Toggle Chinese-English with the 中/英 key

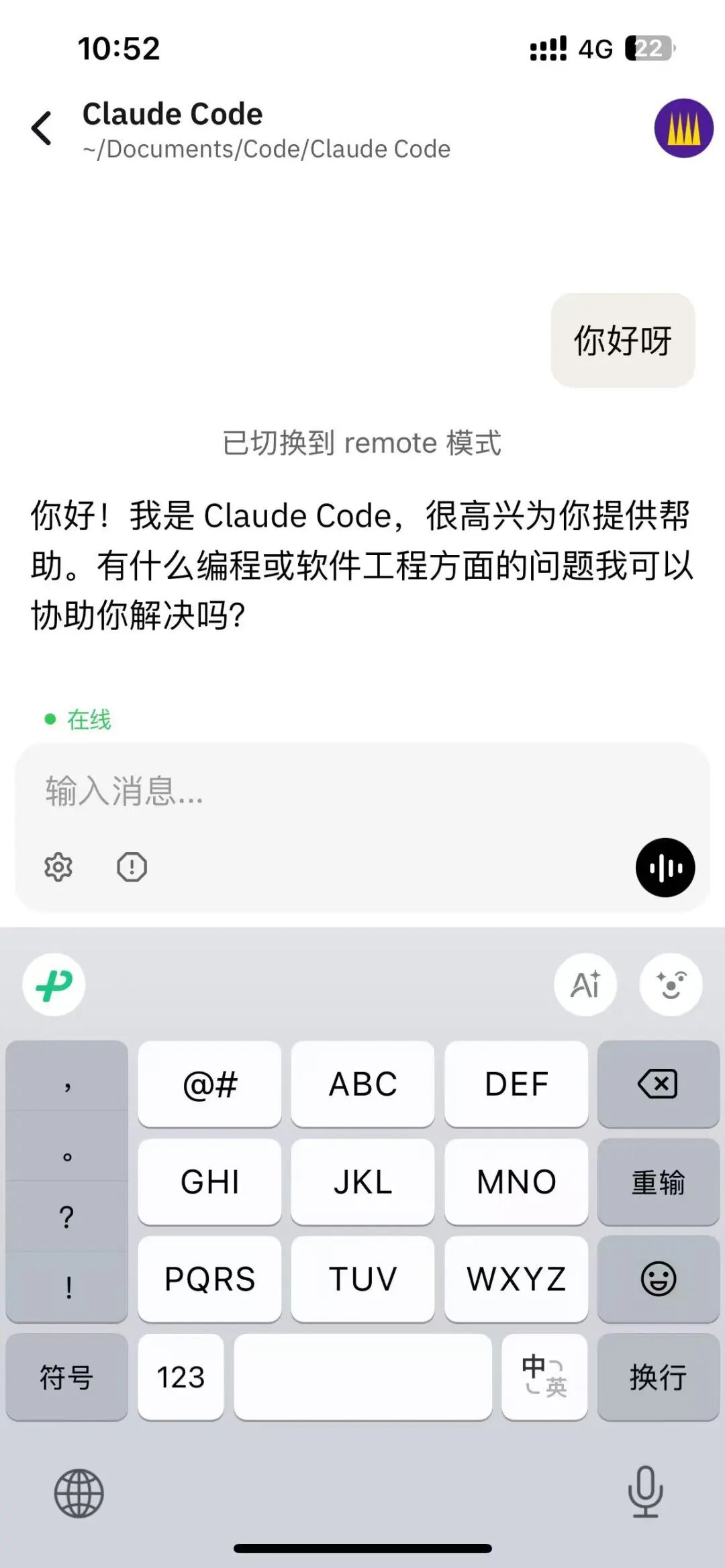[544, 1377]
